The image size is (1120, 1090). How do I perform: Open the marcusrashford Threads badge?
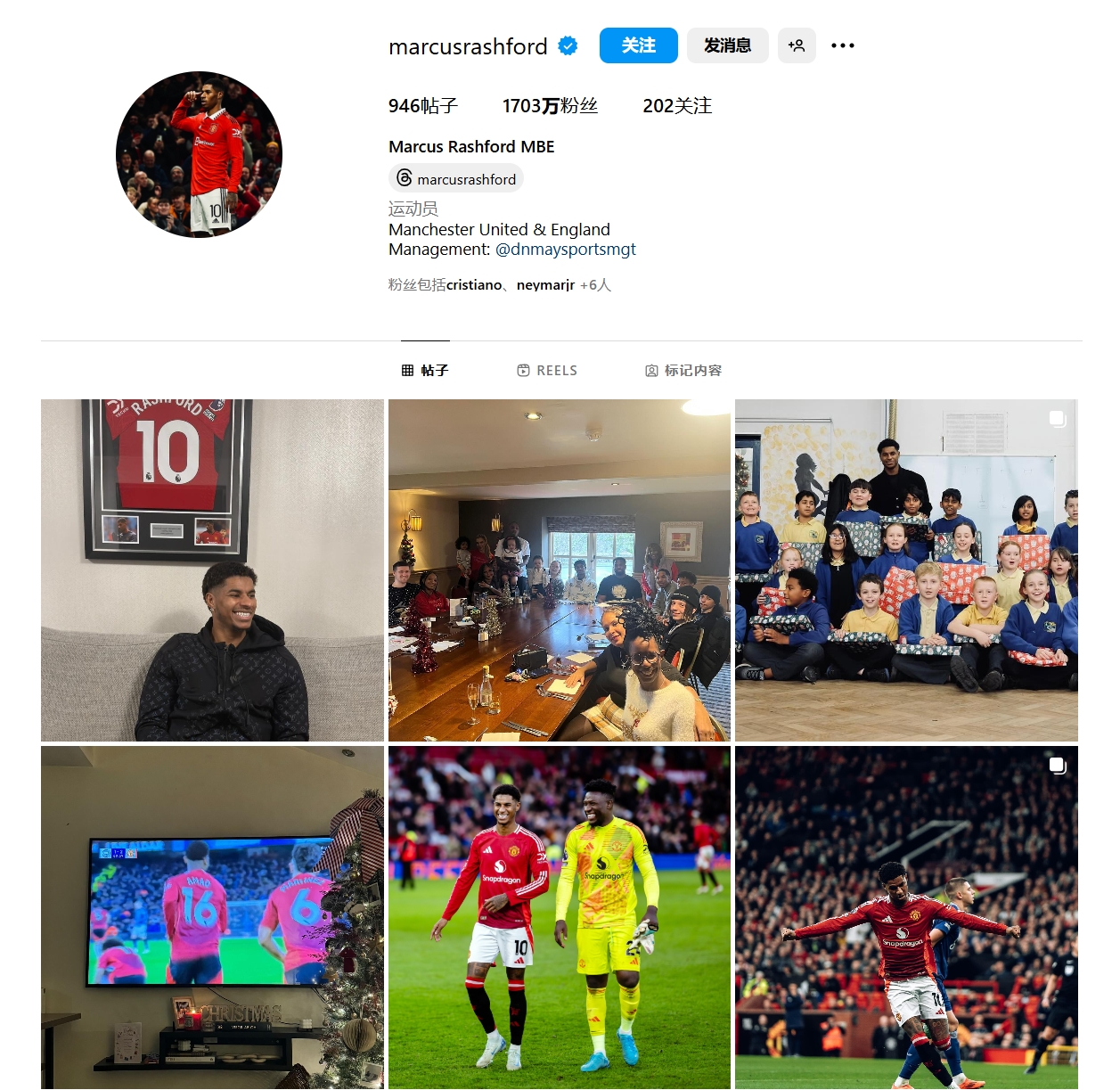[x=456, y=179]
